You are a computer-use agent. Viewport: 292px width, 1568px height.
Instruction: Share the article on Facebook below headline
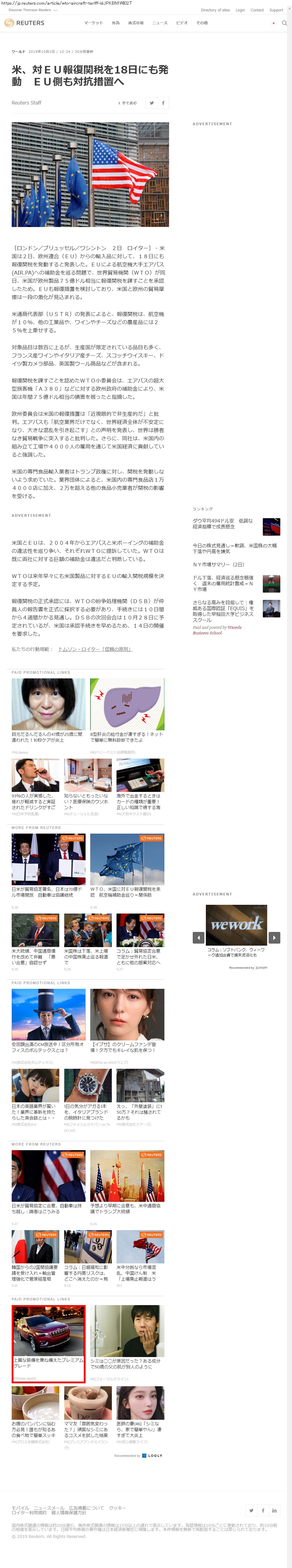point(163,103)
